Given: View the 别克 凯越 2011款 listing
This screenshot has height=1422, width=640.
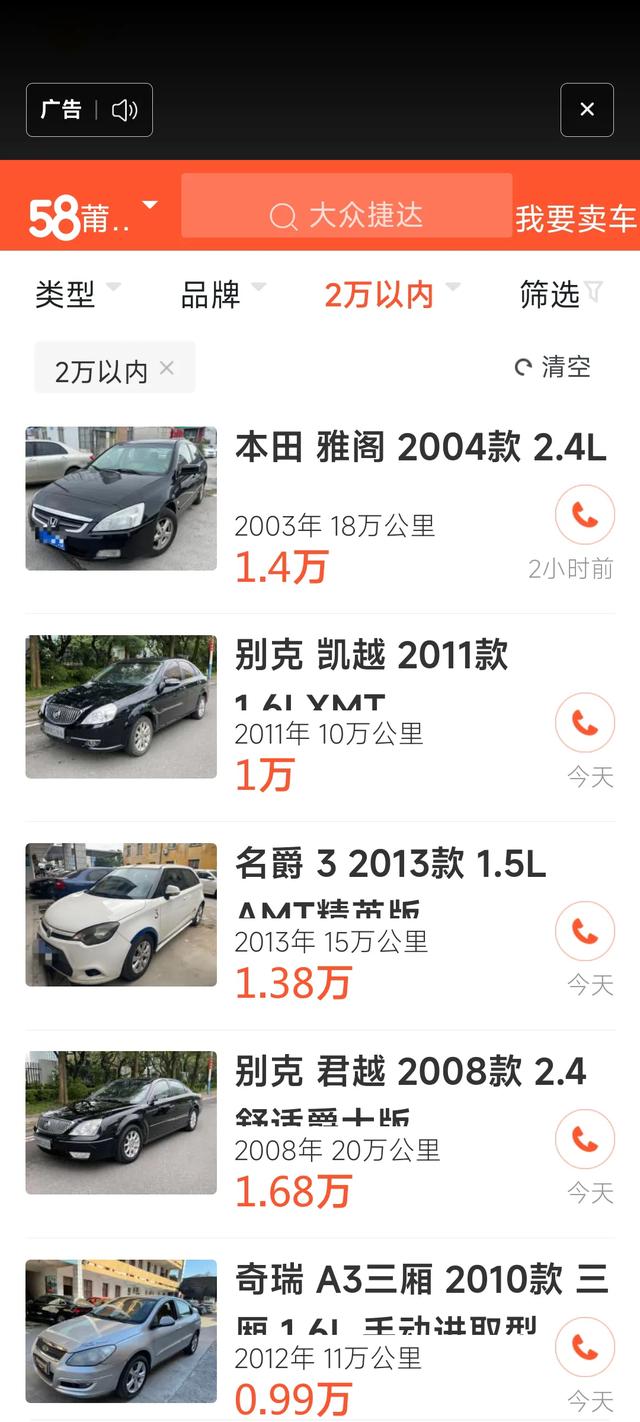Looking at the screenshot, I should 372,656.
